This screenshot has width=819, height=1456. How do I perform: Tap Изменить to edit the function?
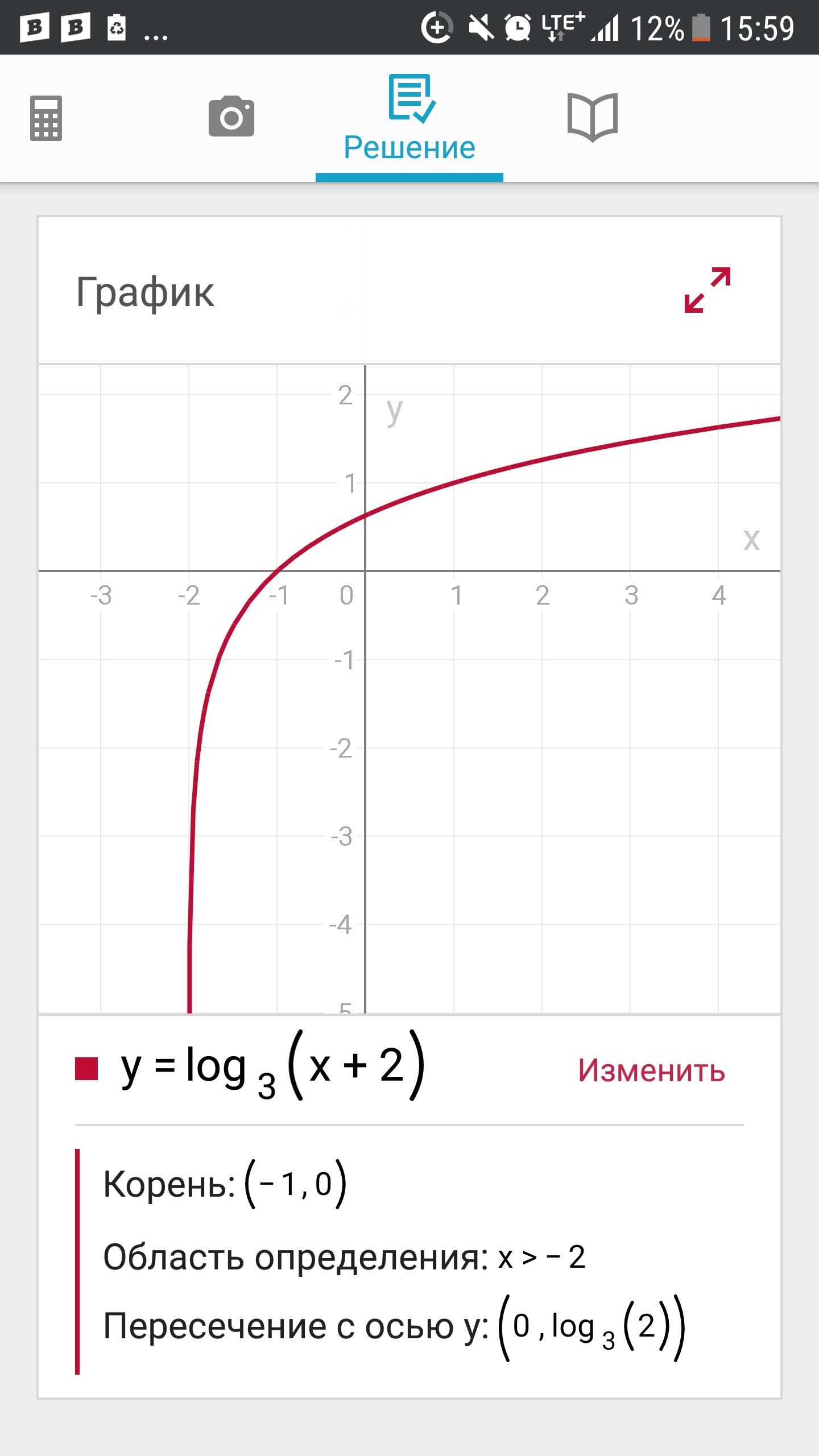click(x=651, y=1072)
